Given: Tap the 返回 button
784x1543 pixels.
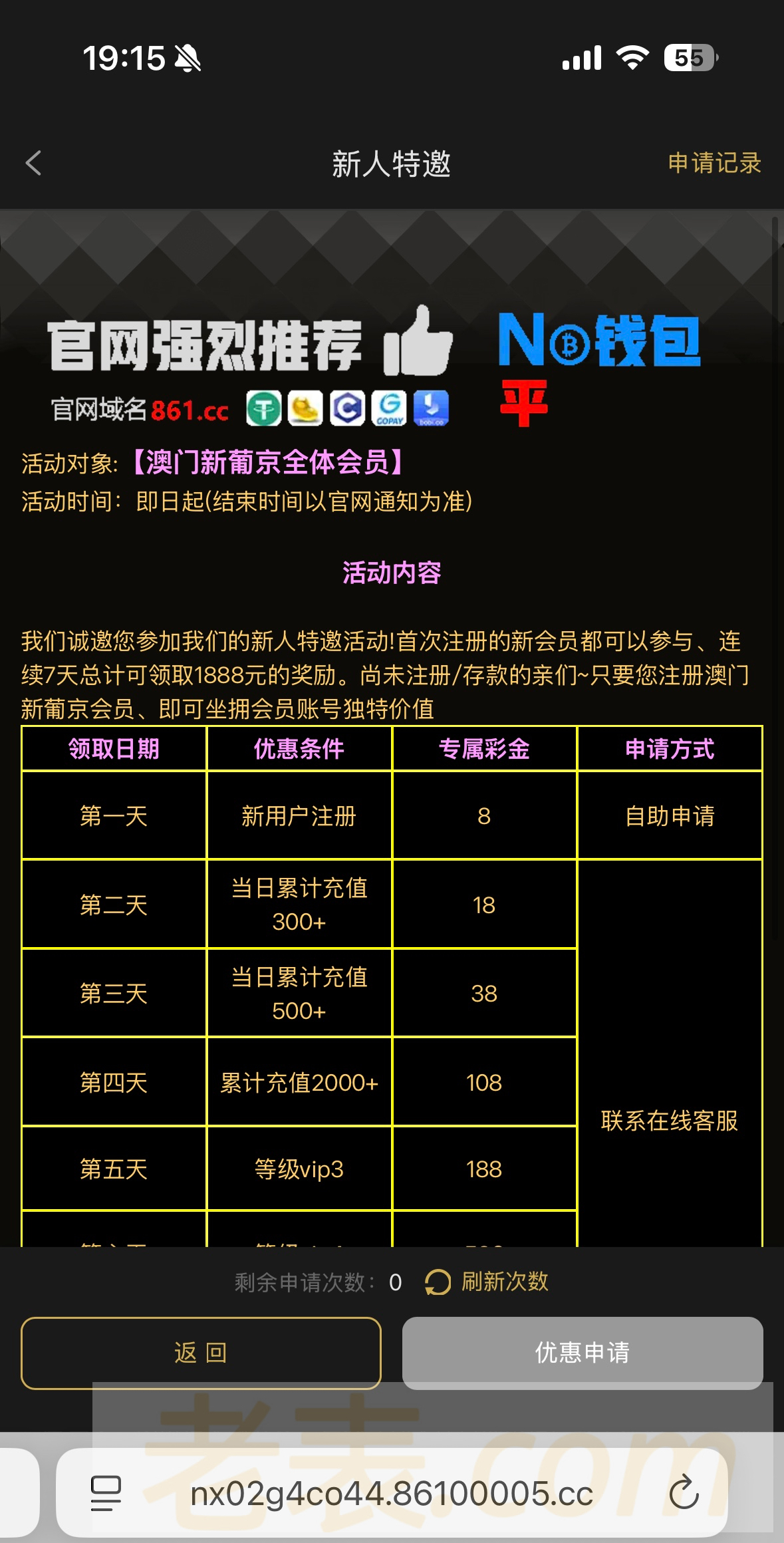Looking at the screenshot, I should tap(201, 1353).
